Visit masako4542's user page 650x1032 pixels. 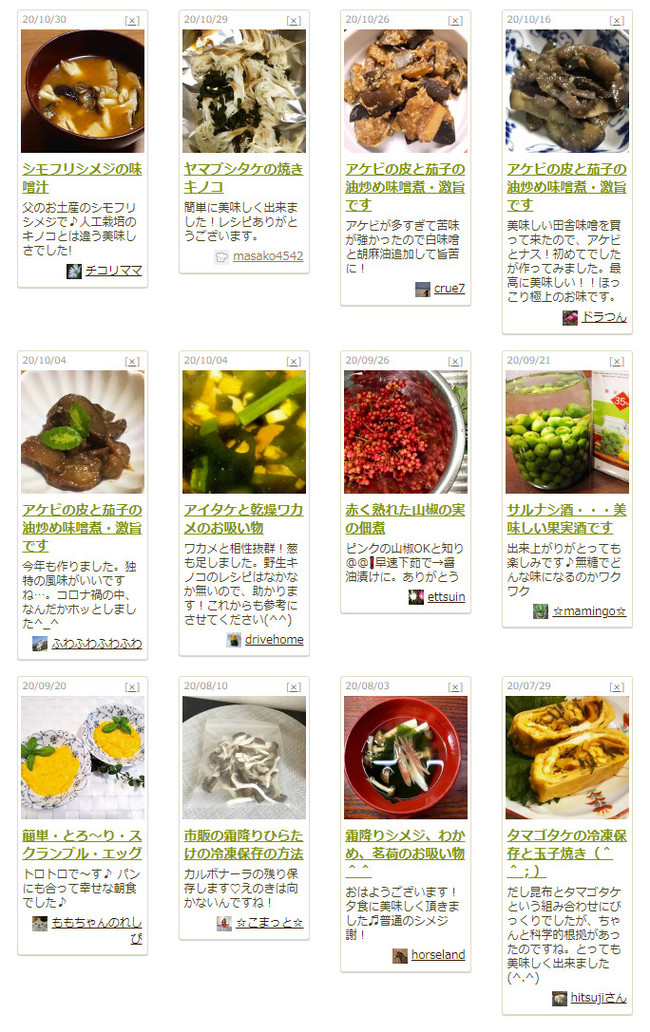coord(267,257)
